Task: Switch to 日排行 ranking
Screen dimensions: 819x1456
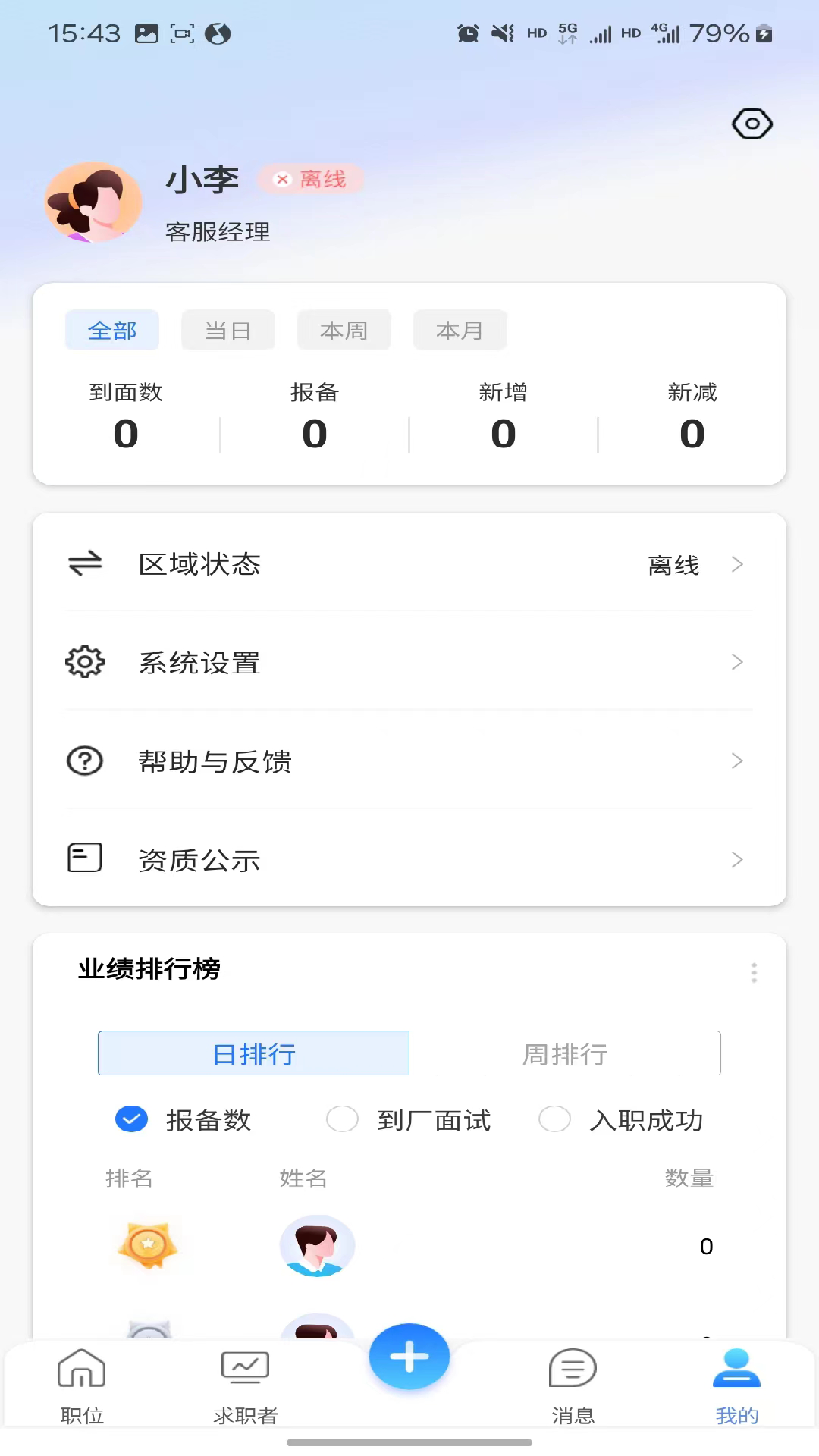Action: (254, 1054)
